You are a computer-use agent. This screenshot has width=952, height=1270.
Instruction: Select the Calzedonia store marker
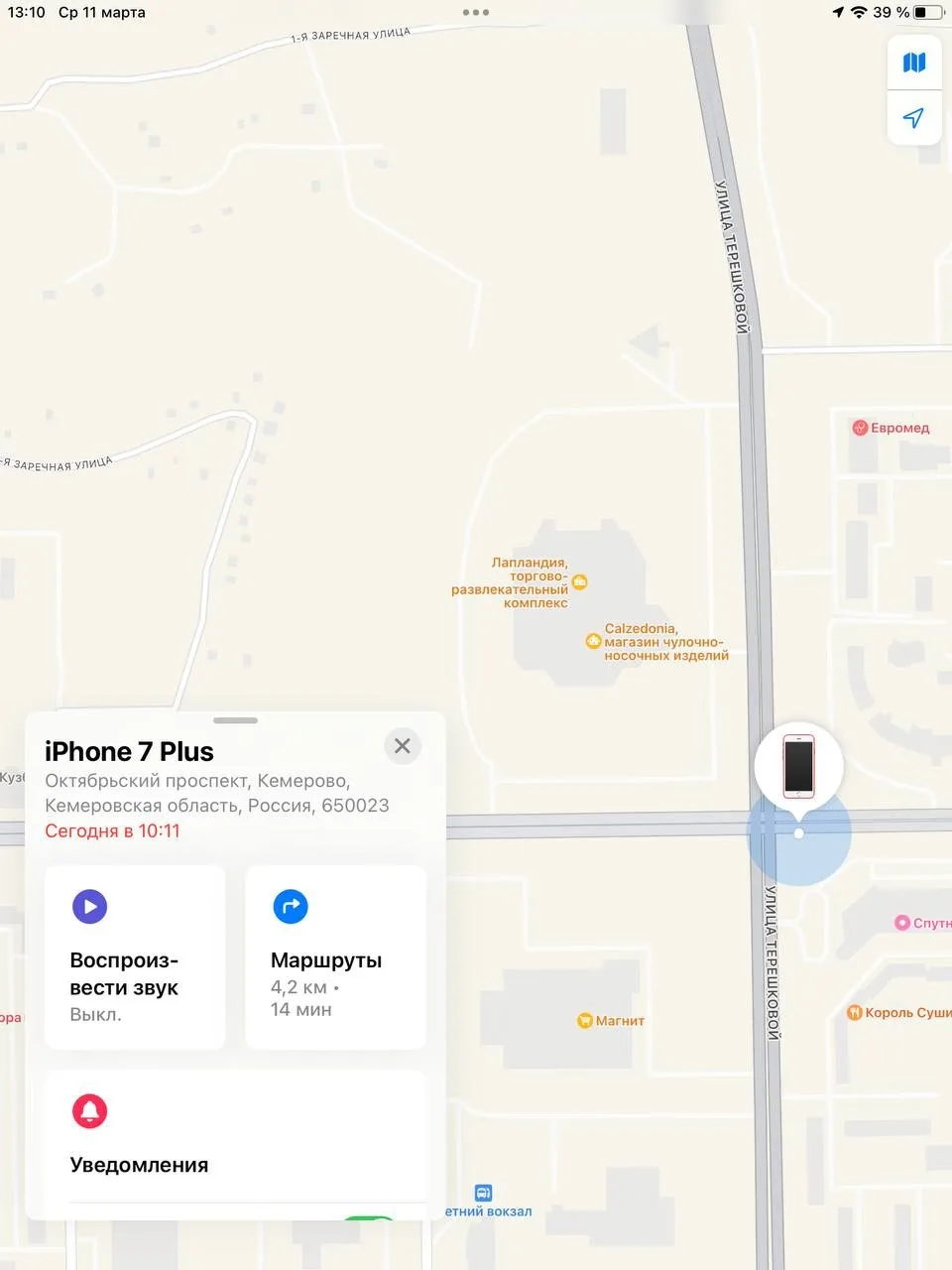click(x=593, y=642)
